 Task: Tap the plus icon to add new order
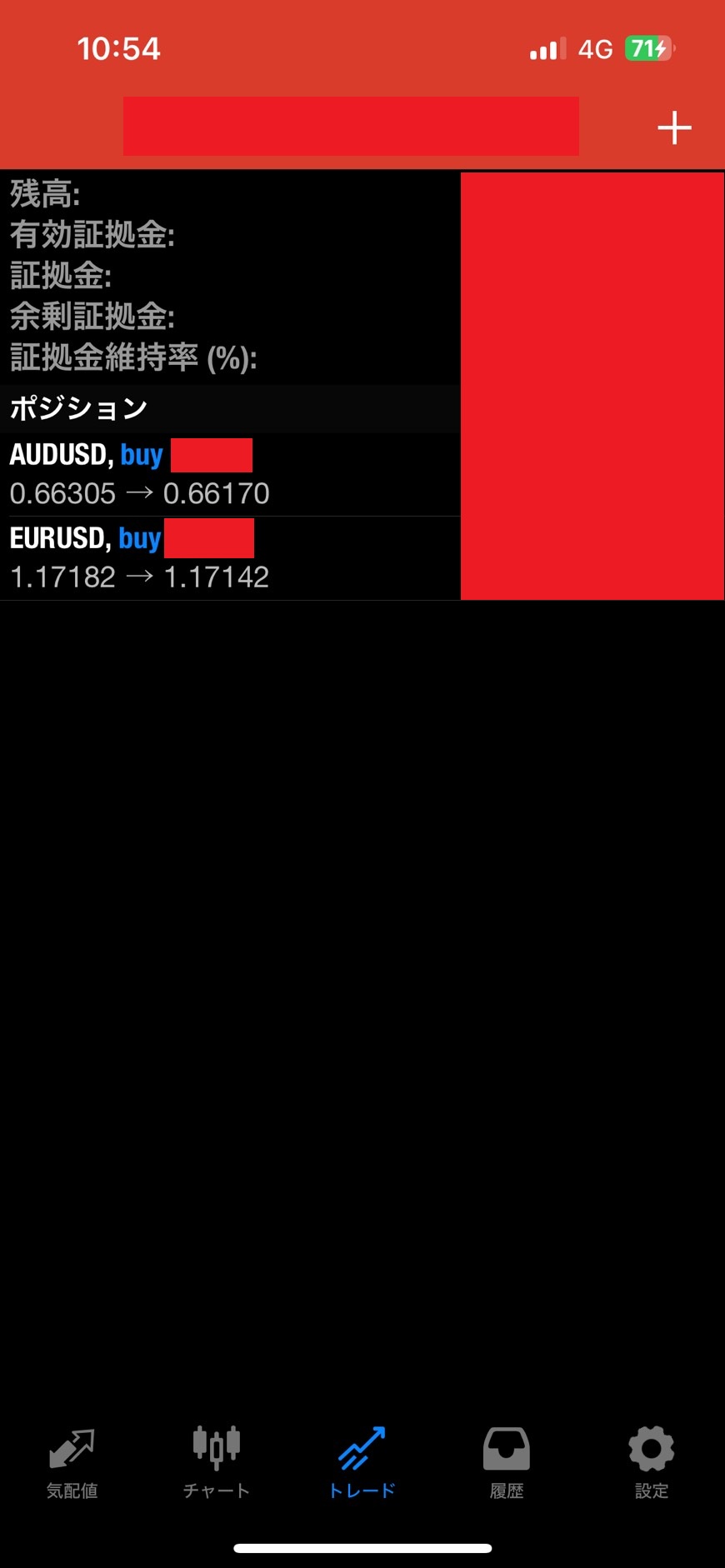674,128
